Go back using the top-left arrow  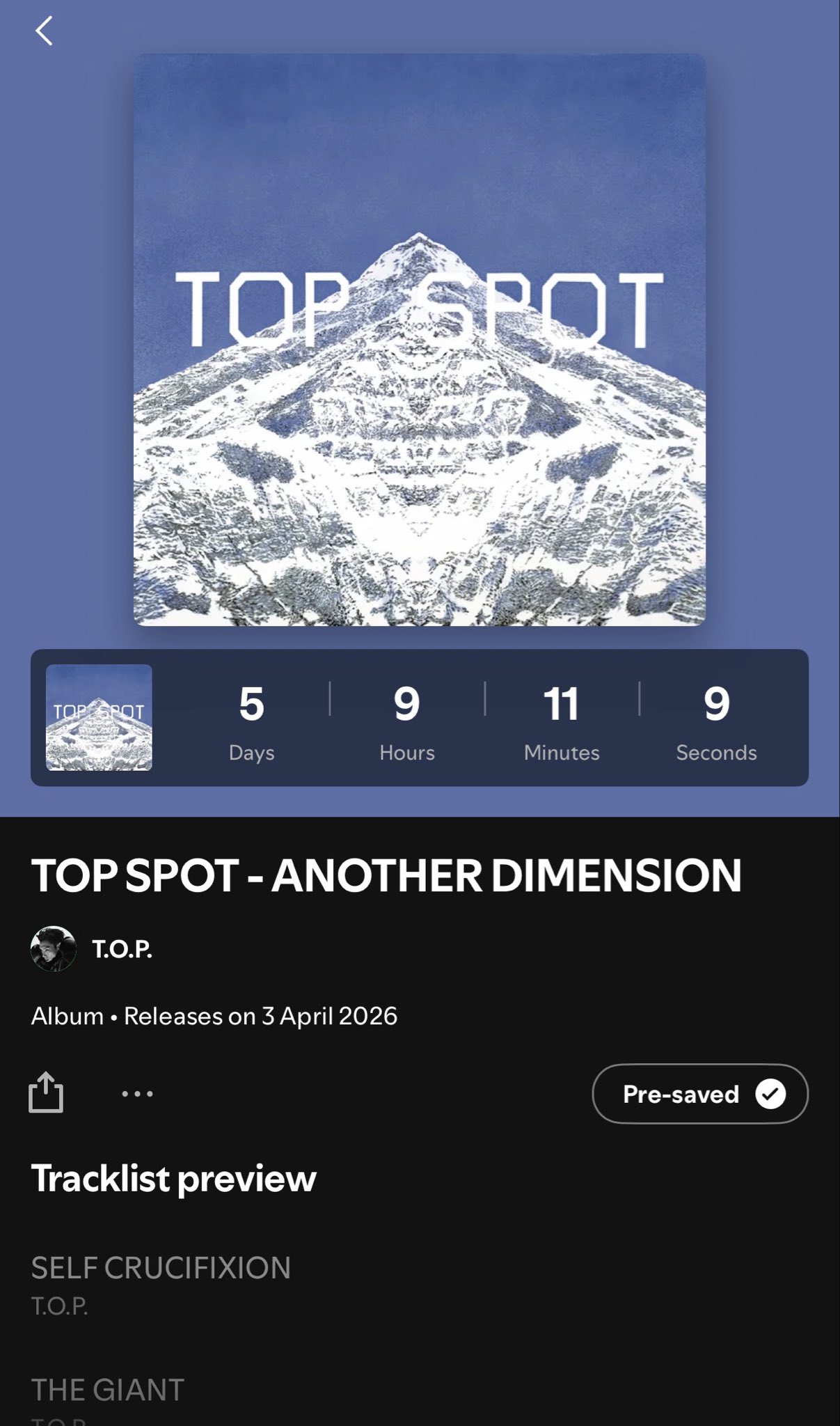tap(44, 31)
